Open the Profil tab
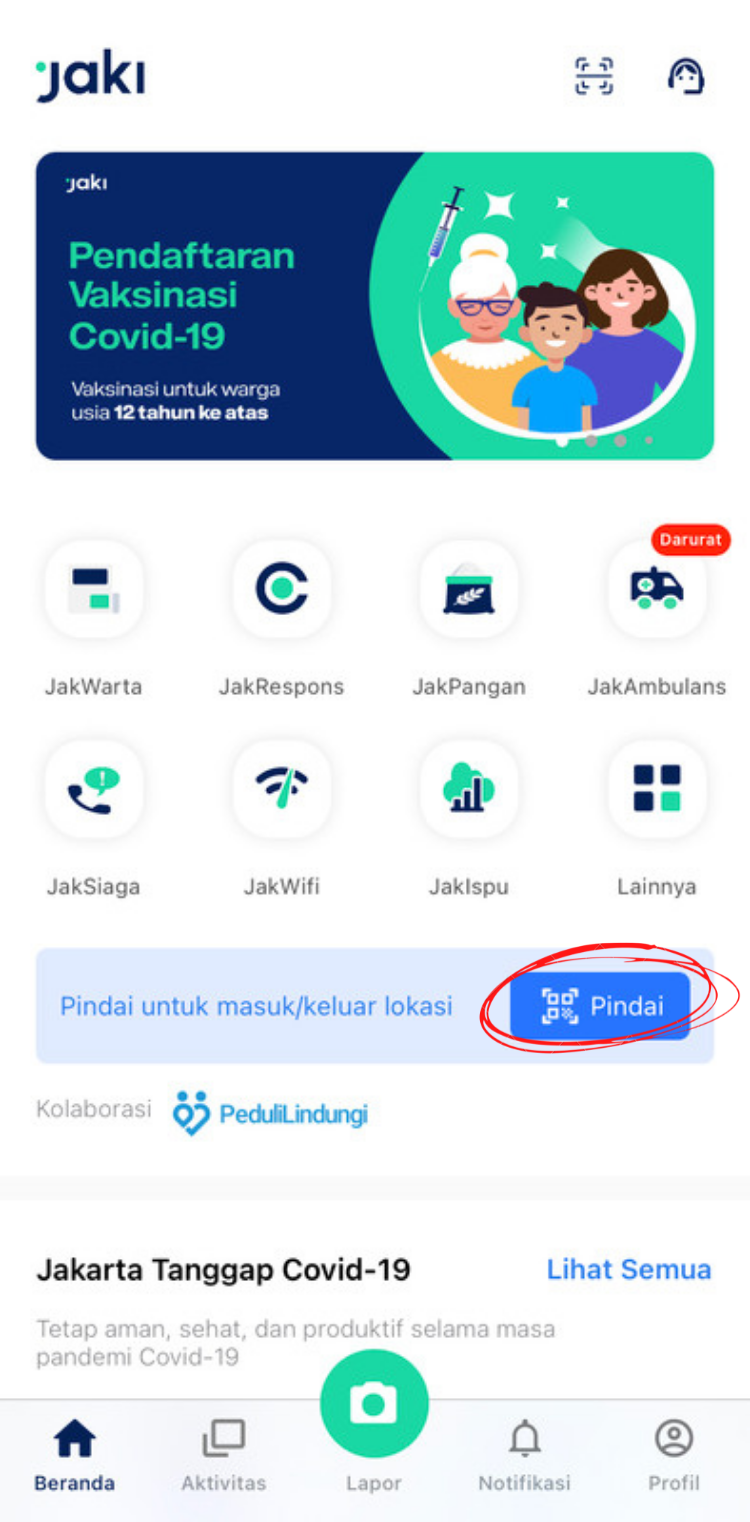This screenshot has width=750, height=1522. pos(674,1457)
